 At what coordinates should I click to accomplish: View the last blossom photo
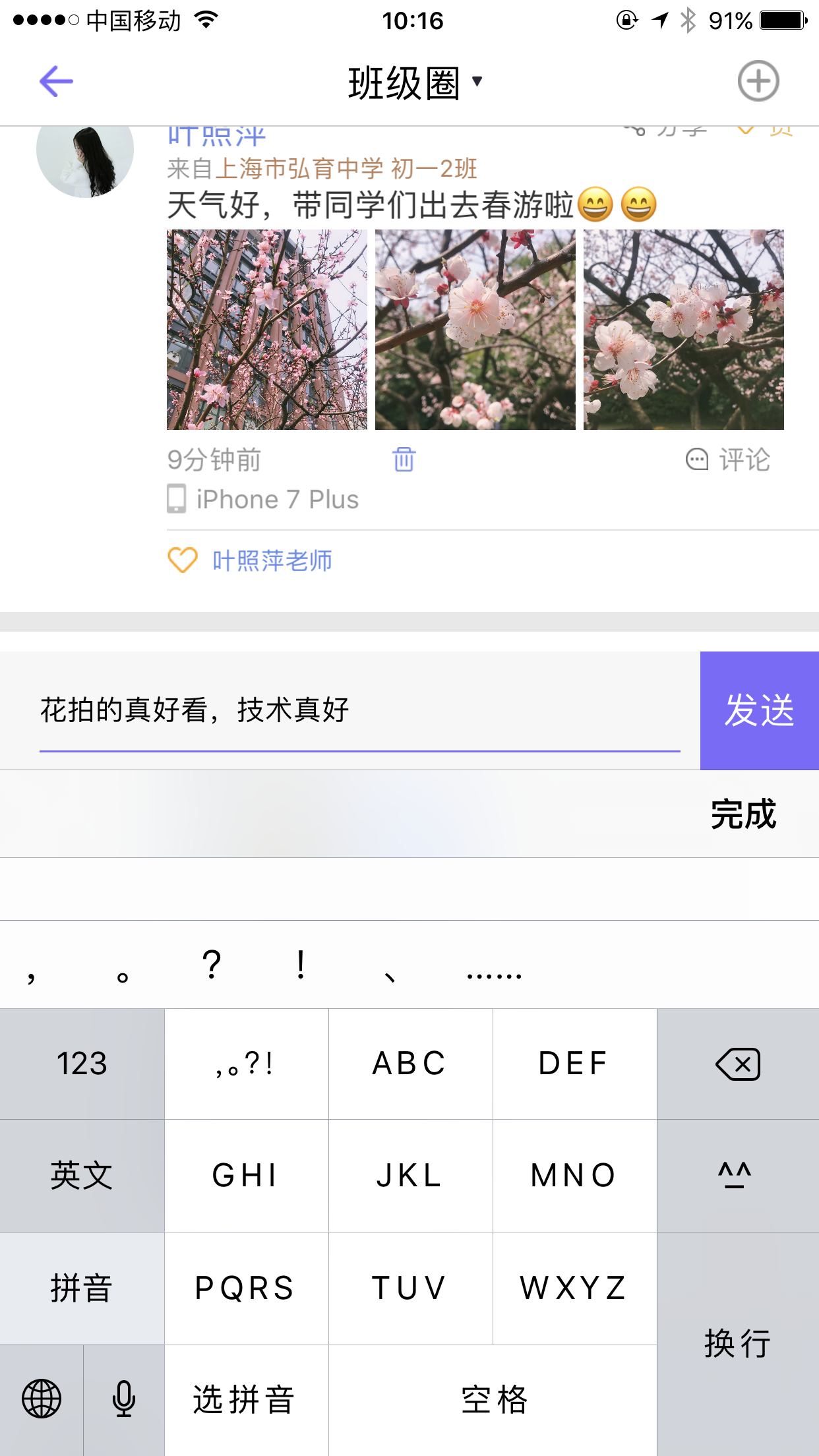coord(684,330)
